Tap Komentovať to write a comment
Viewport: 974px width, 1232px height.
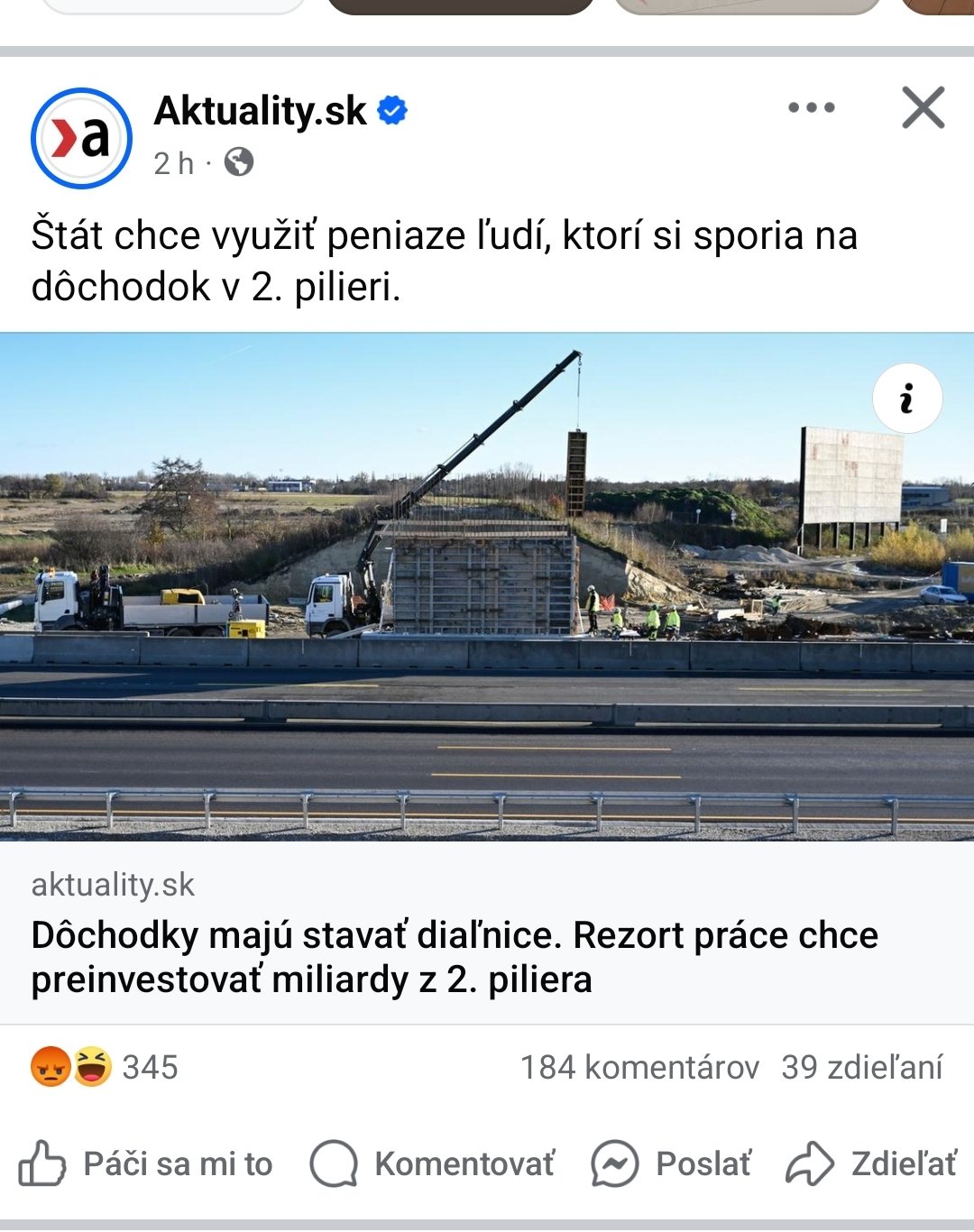coord(433,1163)
